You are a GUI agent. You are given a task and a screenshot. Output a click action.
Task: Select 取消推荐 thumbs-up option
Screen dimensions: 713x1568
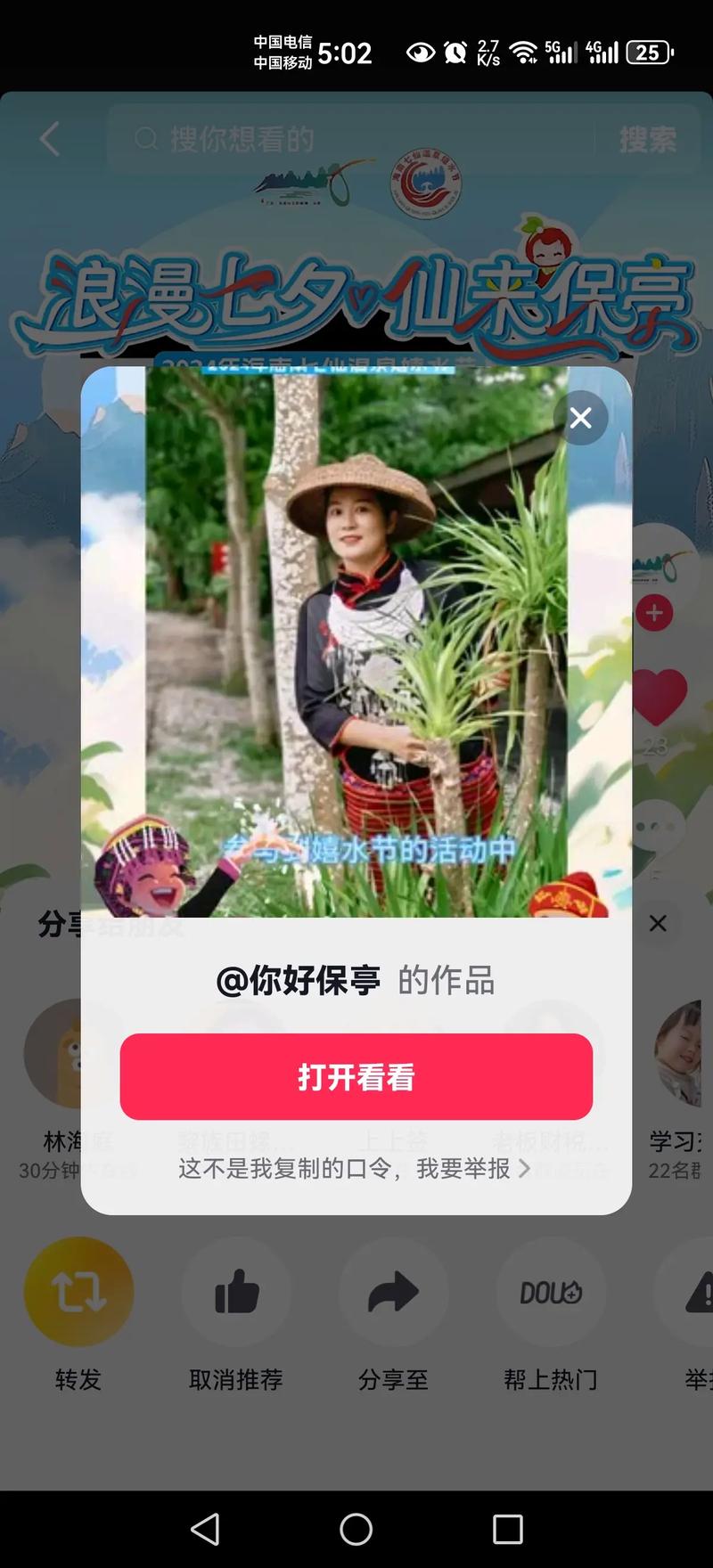tap(236, 1292)
